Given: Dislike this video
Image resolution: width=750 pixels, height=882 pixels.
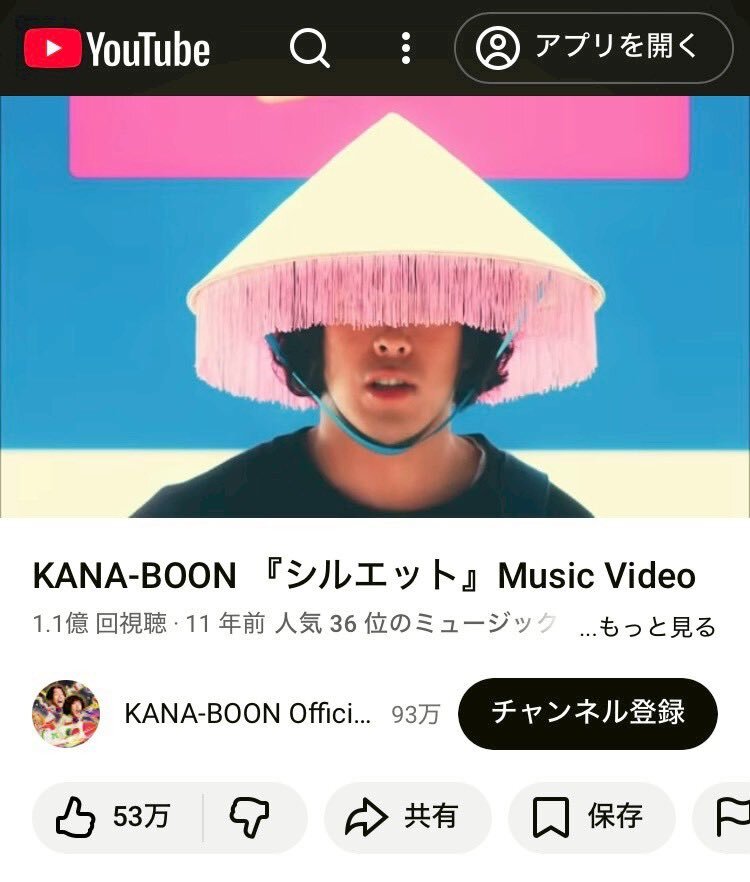Looking at the screenshot, I should tap(250, 817).
